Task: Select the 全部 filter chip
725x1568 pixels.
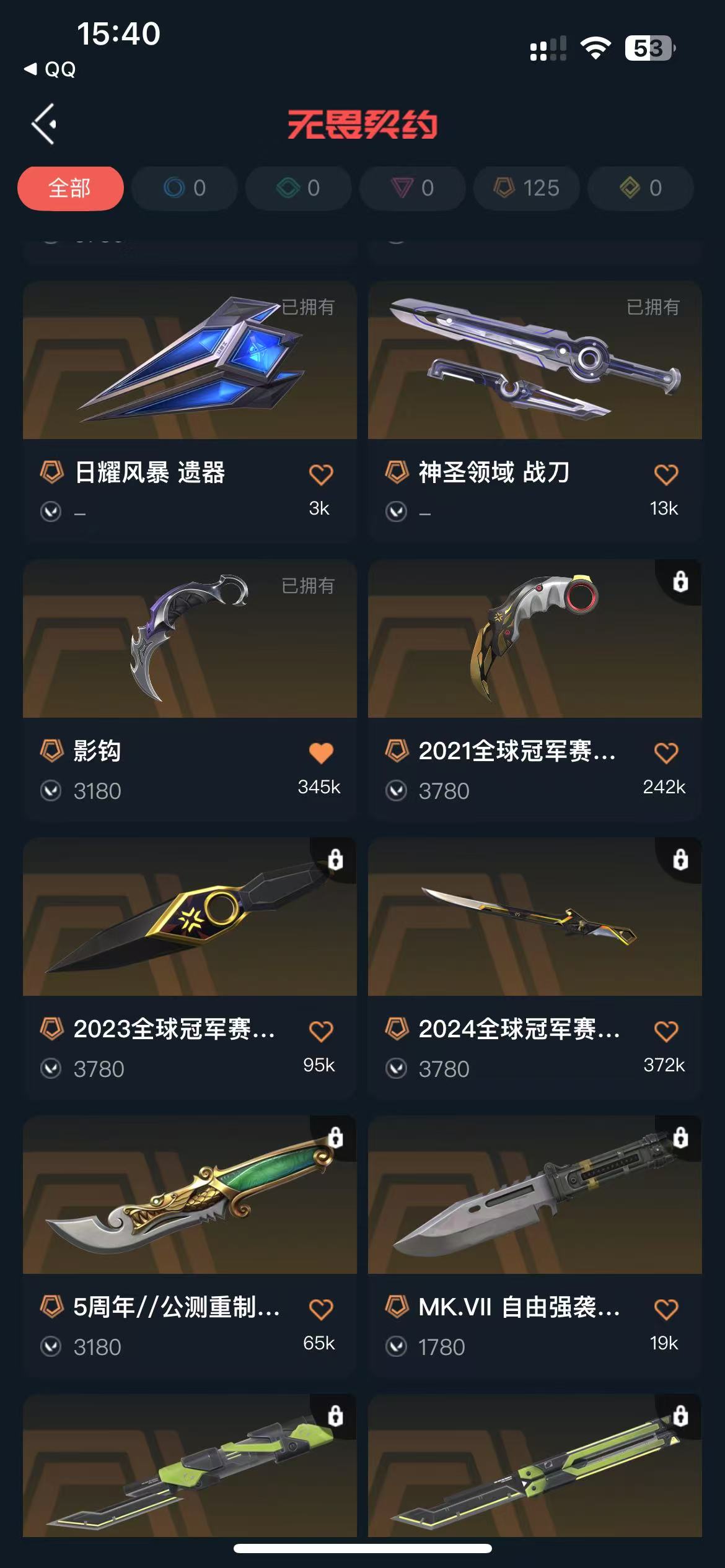Action: 70,188
